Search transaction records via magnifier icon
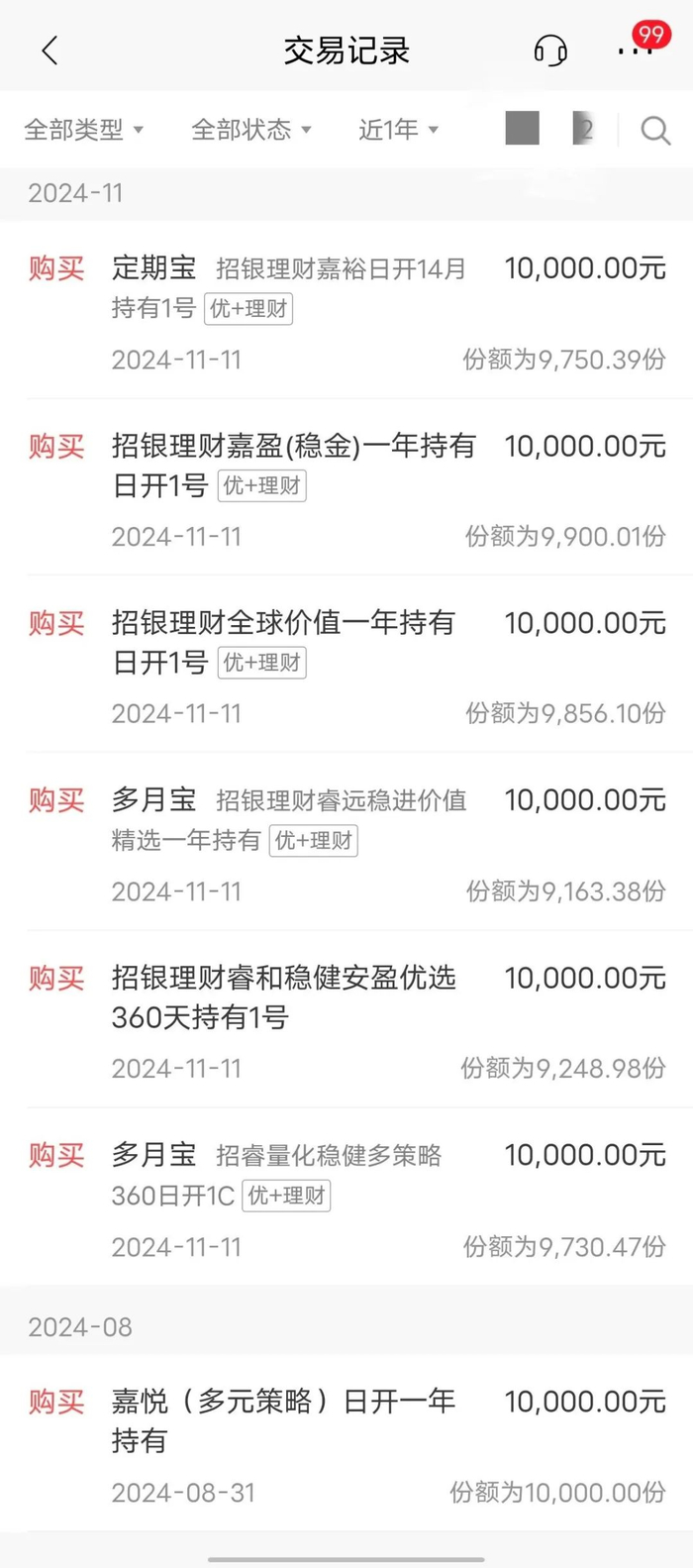The height and width of the screenshot is (1568, 693). click(x=655, y=130)
